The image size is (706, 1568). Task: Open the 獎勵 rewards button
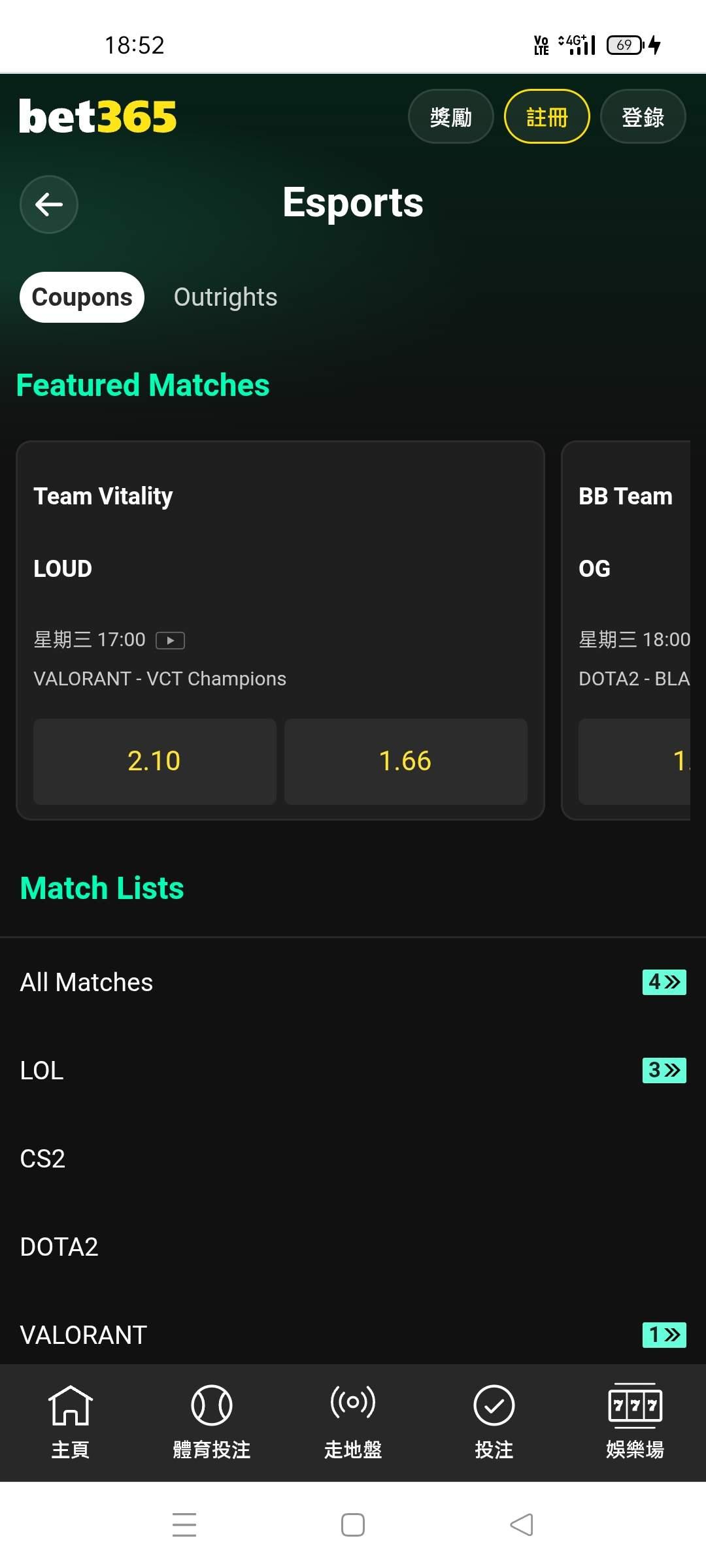pyautogui.click(x=451, y=117)
